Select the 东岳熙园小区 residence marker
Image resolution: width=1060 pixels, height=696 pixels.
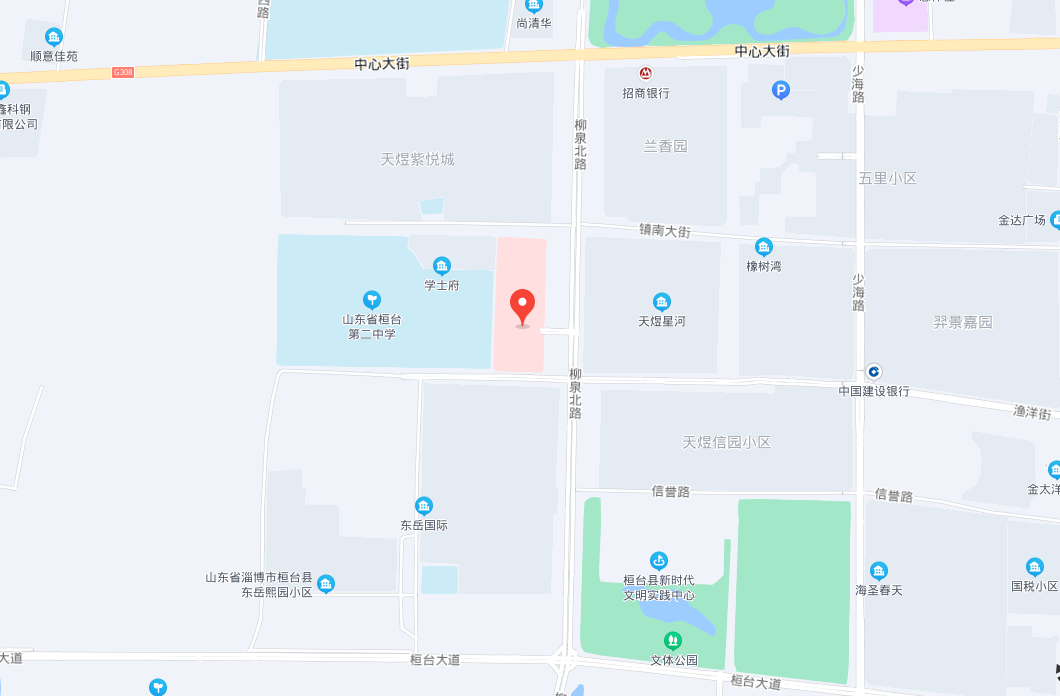326,584
